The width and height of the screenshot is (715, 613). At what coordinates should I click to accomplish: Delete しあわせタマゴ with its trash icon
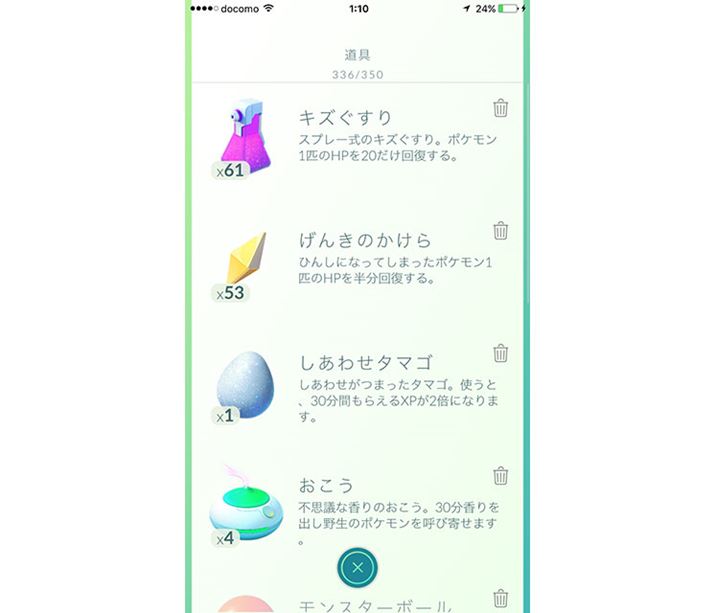501,353
